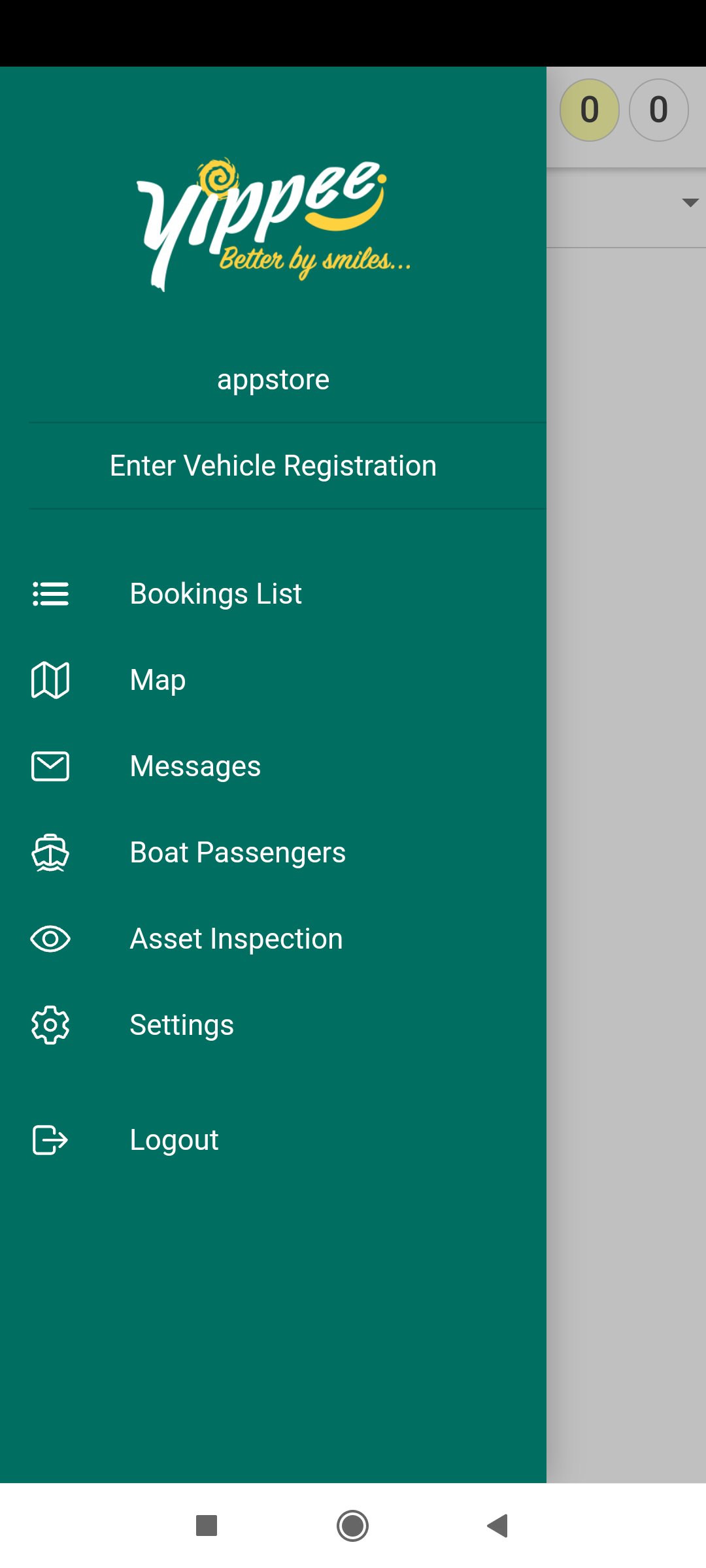Open the Messages menu entry
Screen dimensions: 706x1568
195,766
